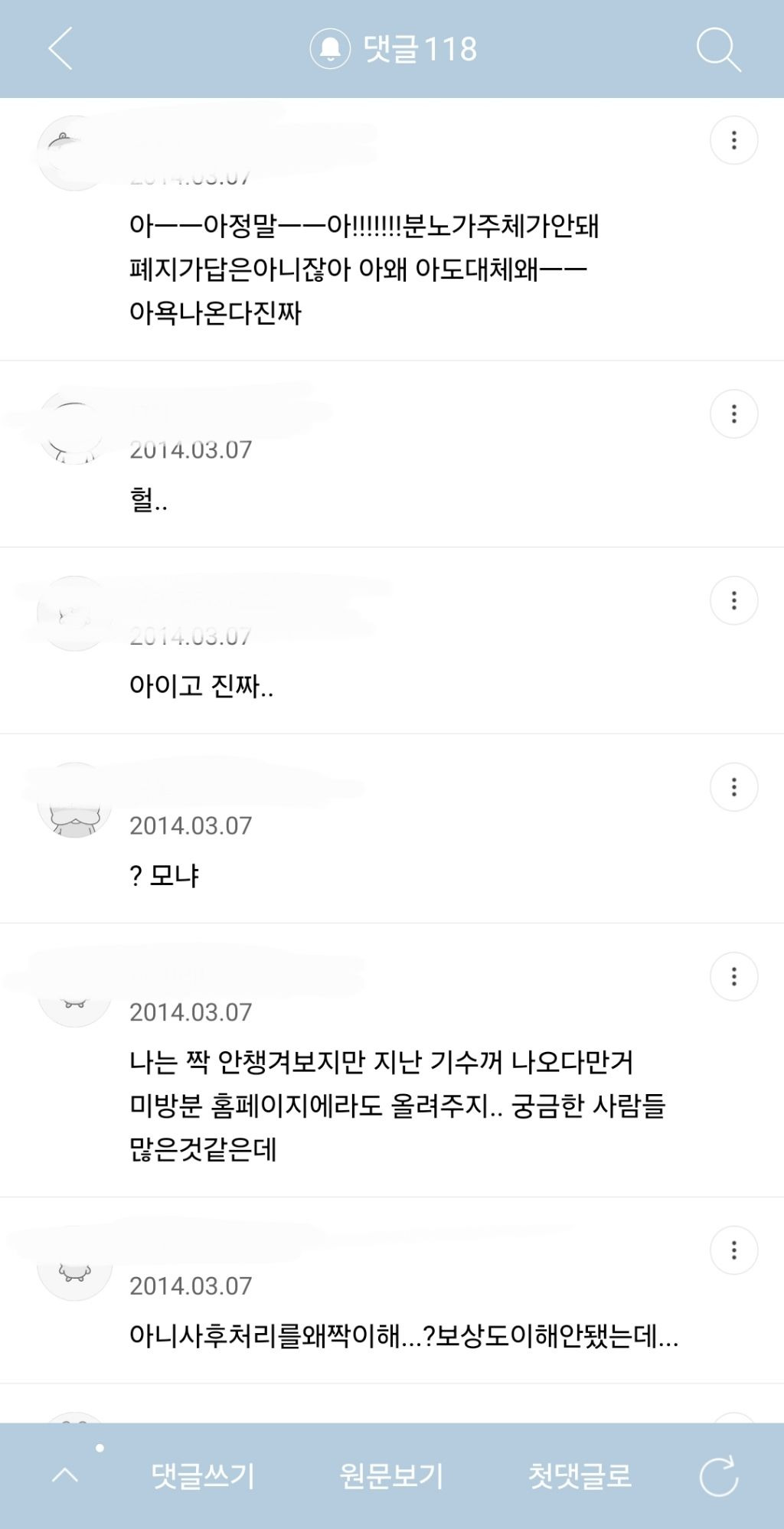This screenshot has height=1529, width=784.
Task: Tap the up arrow in the bottom bar
Action: coord(65,1475)
